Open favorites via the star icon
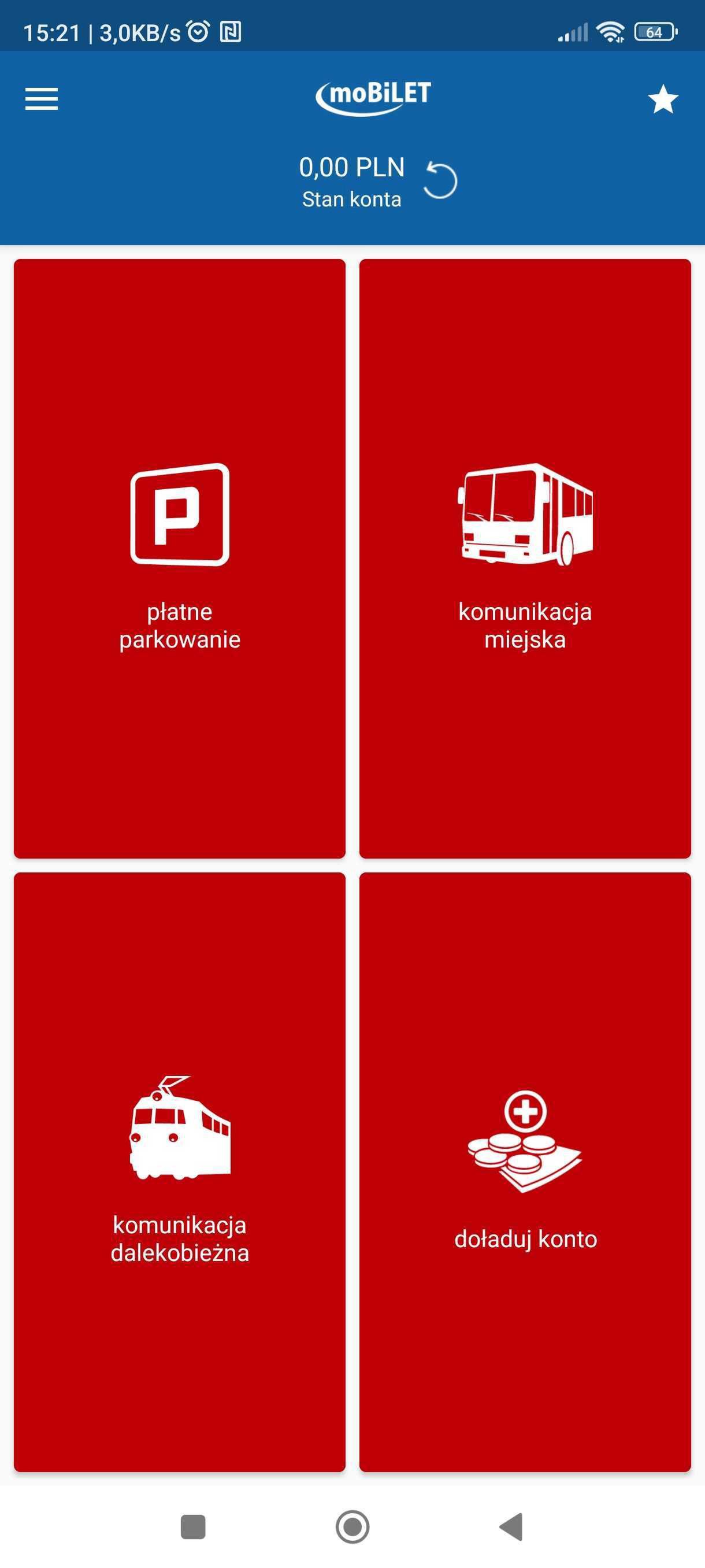The height and width of the screenshot is (1568, 705). [x=662, y=99]
